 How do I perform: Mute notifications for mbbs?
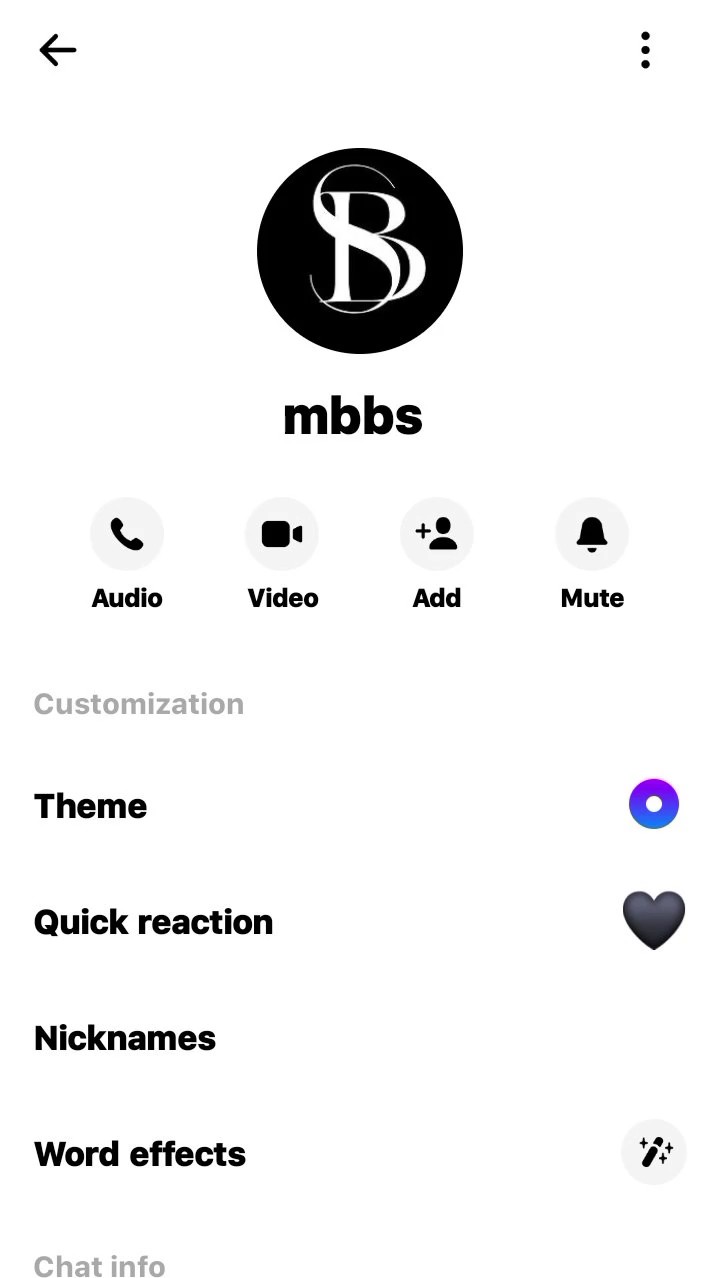[592, 535]
